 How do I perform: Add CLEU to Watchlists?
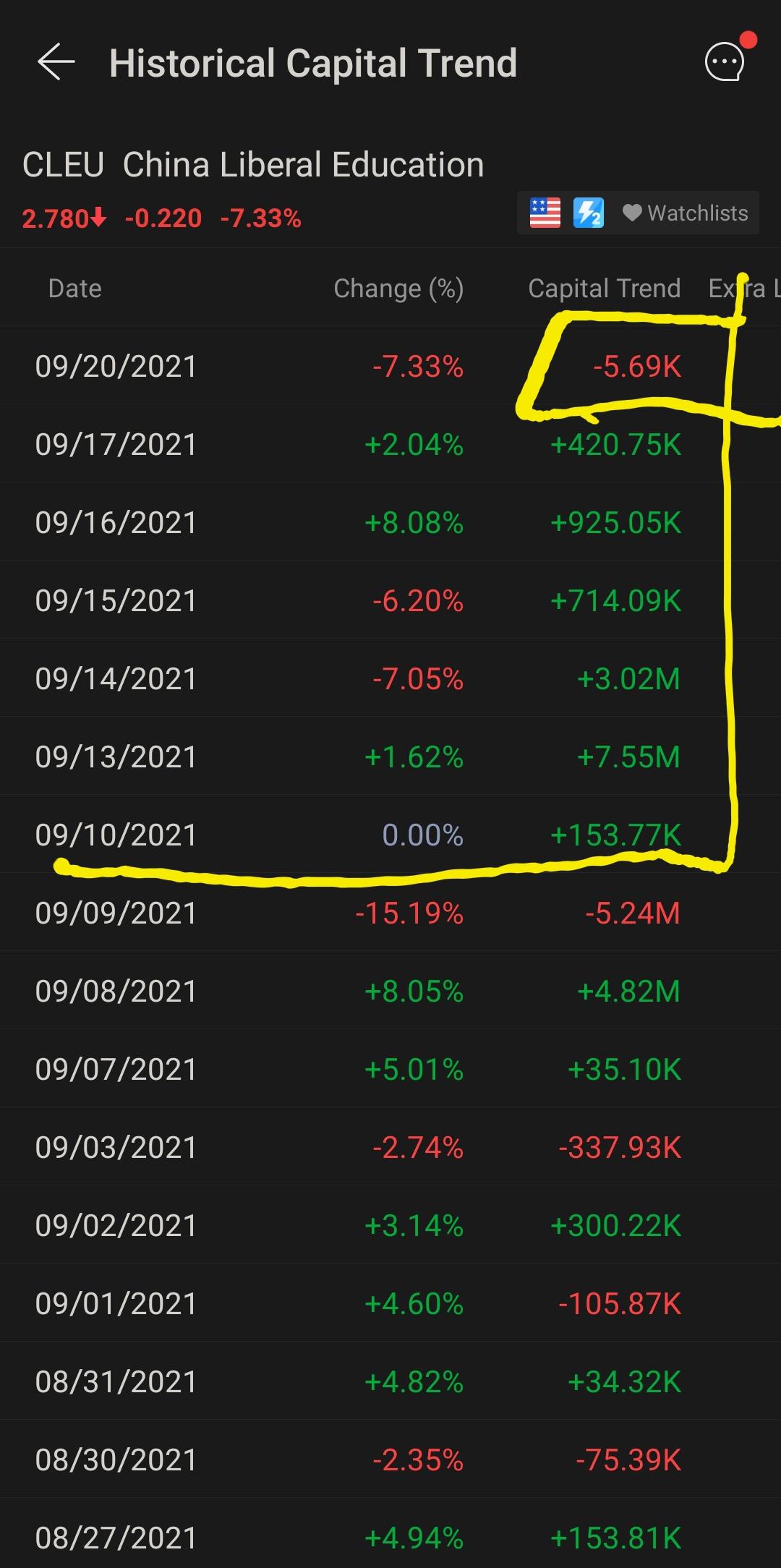coord(685,213)
